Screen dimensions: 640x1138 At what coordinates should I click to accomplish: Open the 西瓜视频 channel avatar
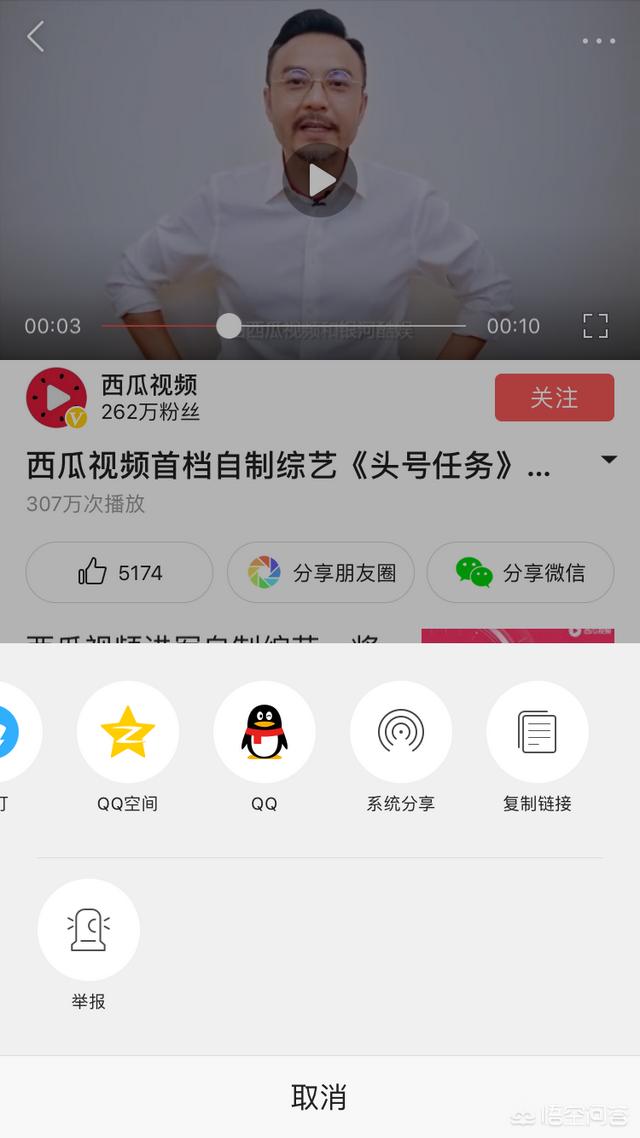[57, 398]
